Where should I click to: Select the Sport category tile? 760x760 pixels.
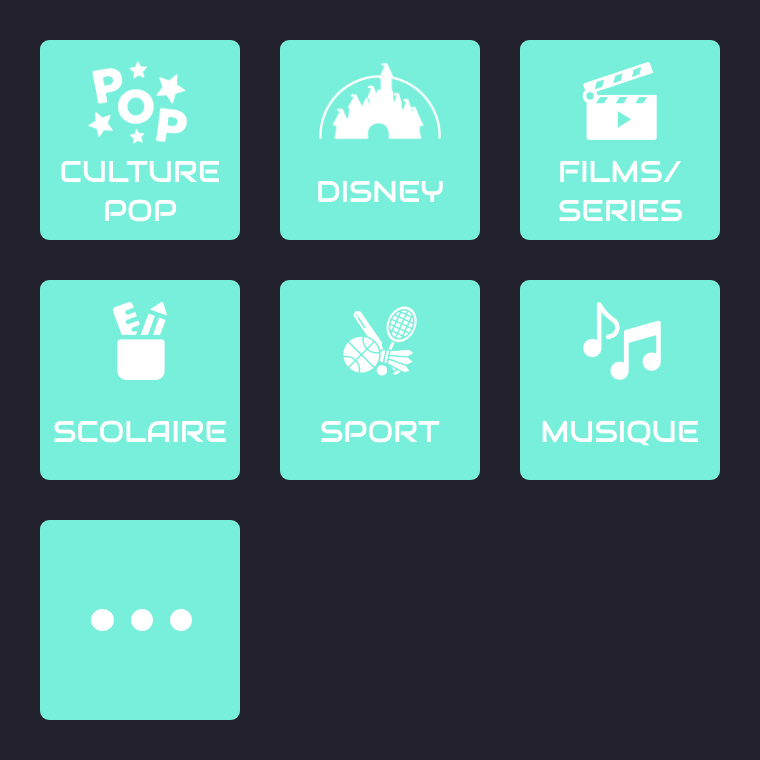click(380, 380)
